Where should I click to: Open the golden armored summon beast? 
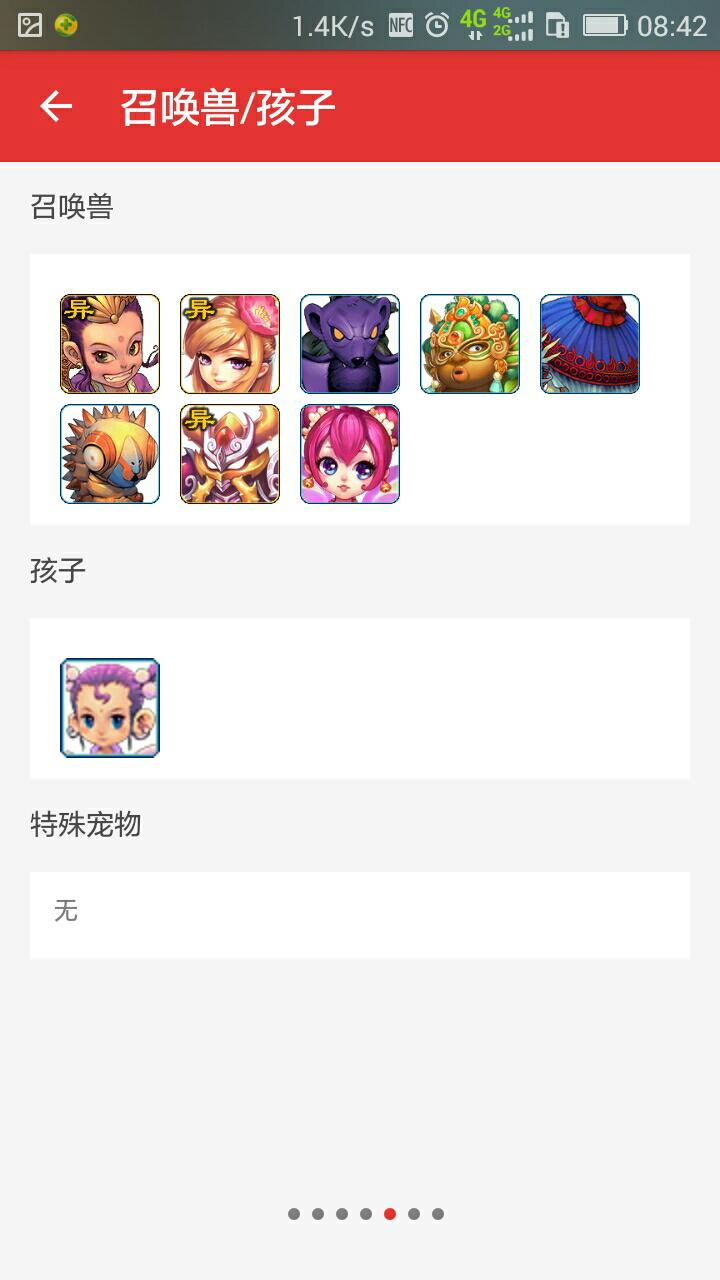click(230, 454)
